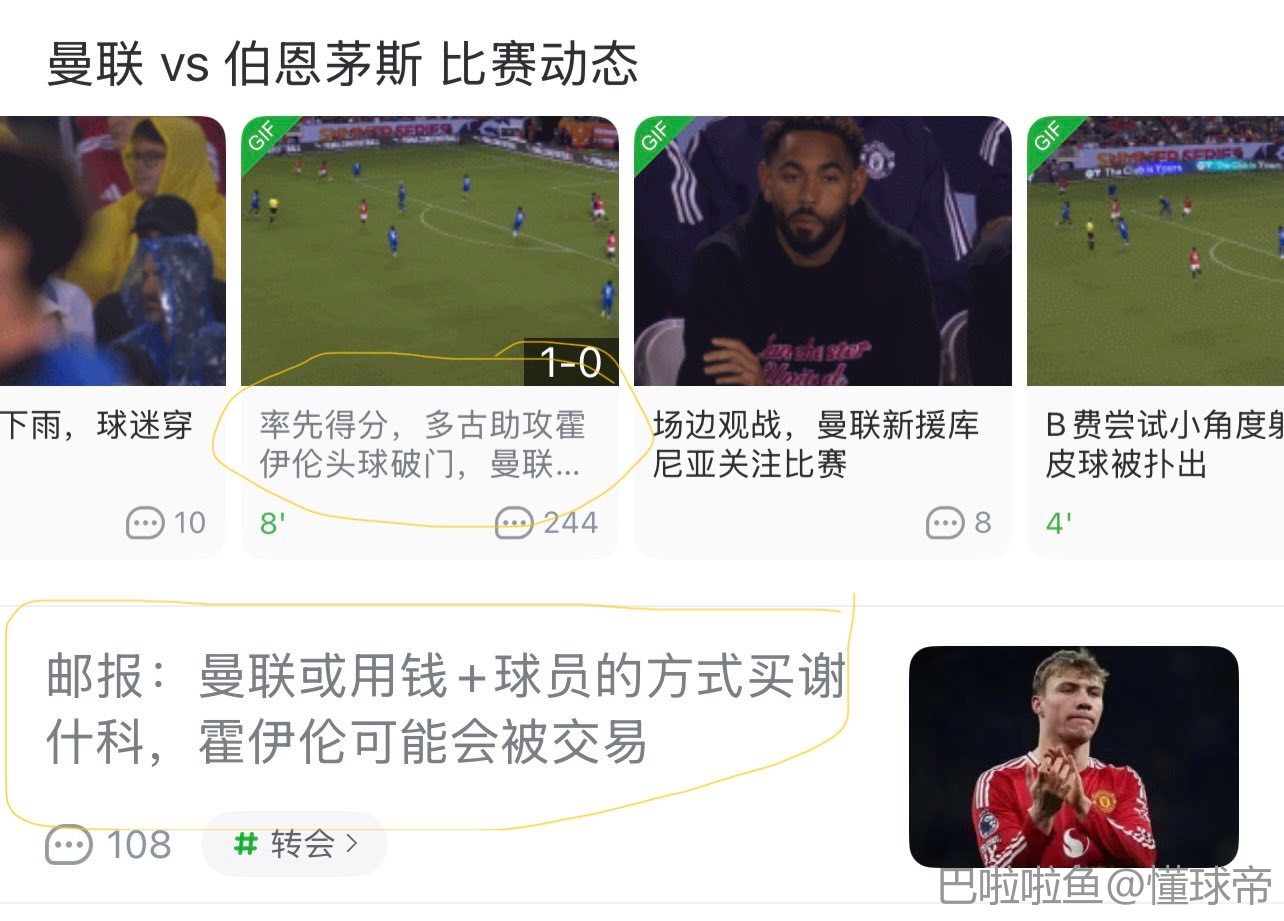View 244 comments on the goal highlight
Screen dimensions: 1284x921
click(x=548, y=523)
